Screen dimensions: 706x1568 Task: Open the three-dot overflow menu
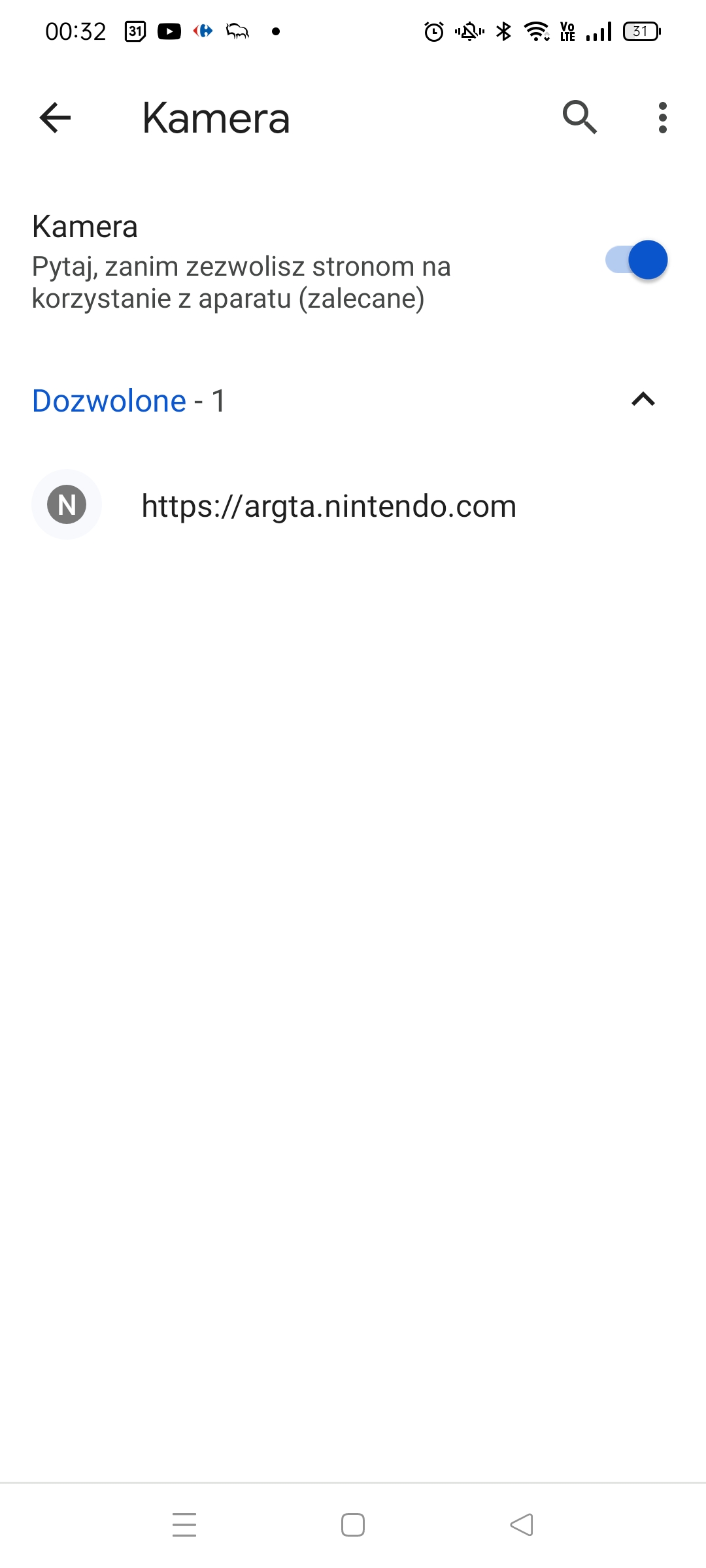click(662, 118)
